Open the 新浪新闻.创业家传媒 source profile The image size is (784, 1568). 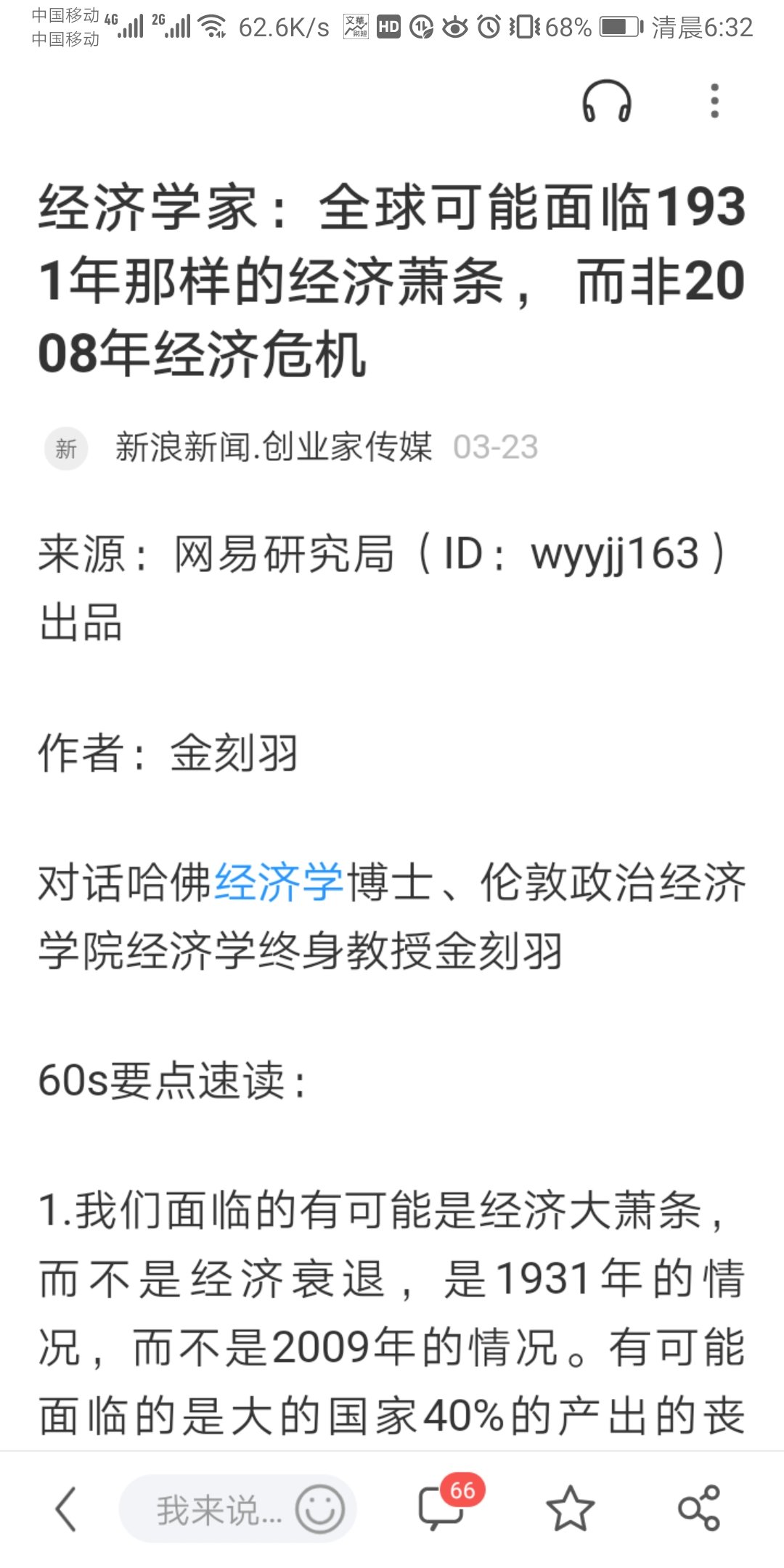pyautogui.click(x=273, y=447)
